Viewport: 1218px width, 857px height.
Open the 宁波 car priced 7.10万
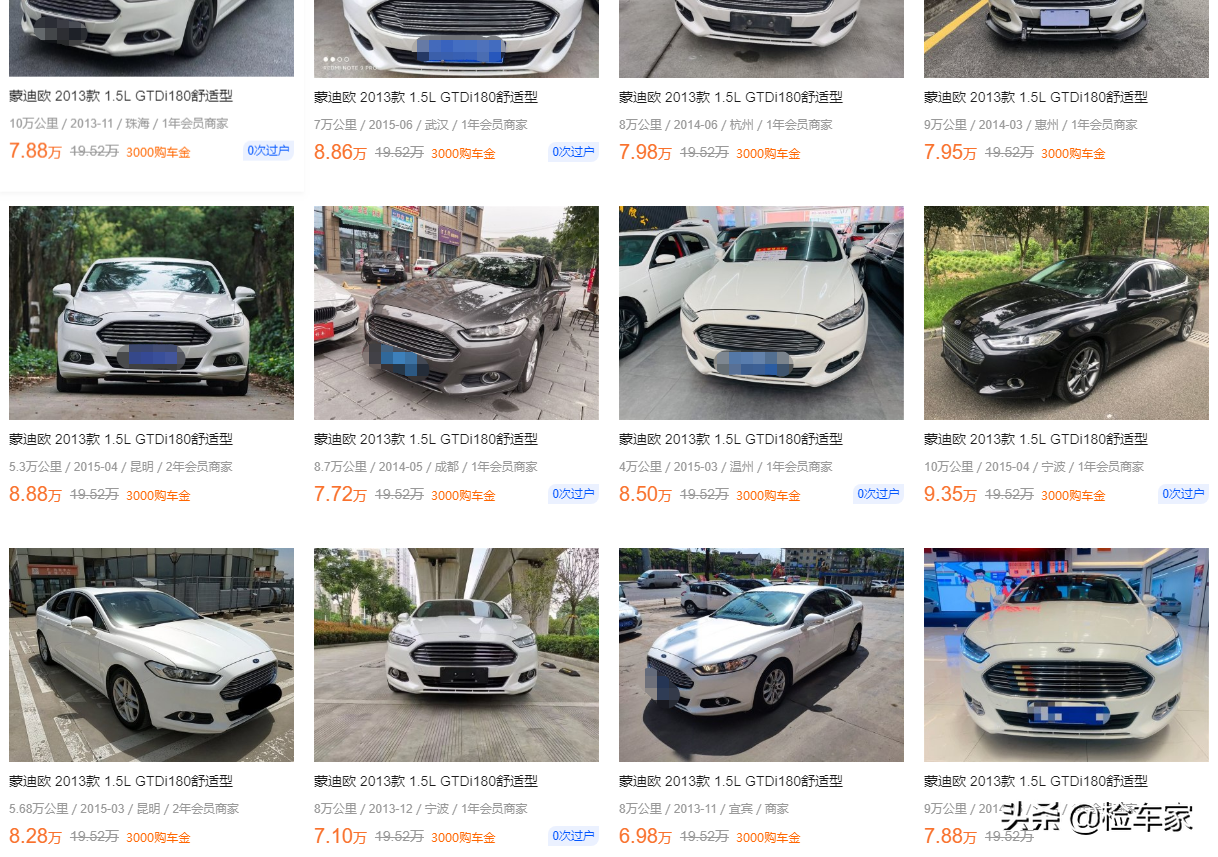click(x=456, y=655)
